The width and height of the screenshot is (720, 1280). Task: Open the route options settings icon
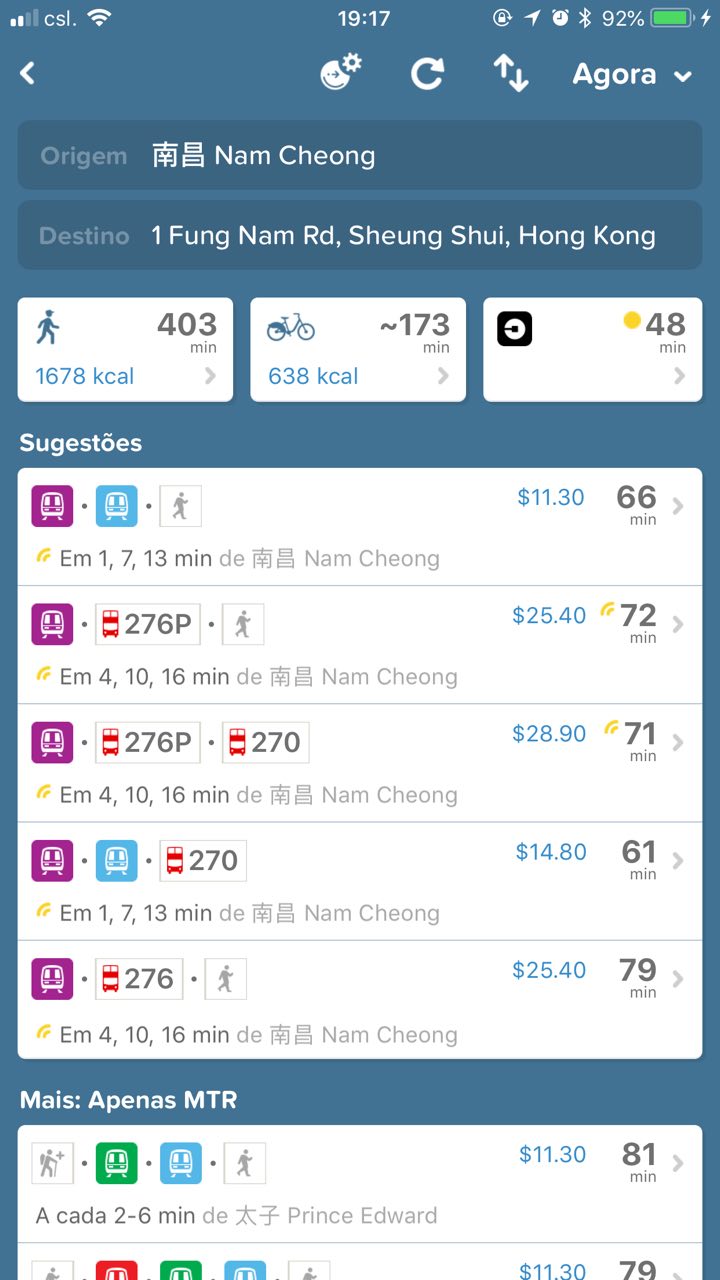[x=340, y=73]
